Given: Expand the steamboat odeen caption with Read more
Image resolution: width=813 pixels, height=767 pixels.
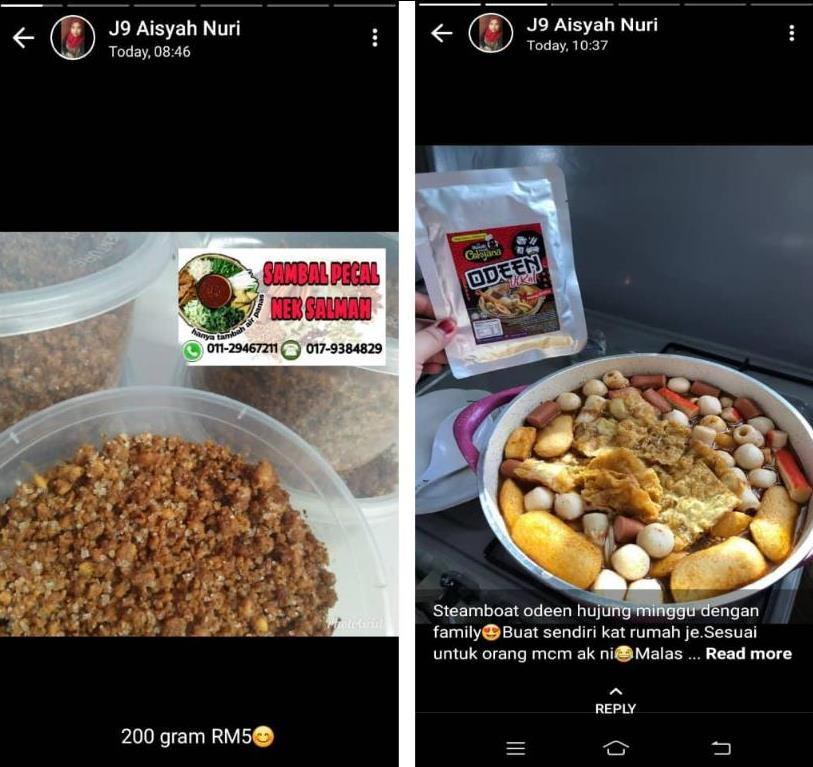Looking at the screenshot, I should [x=748, y=653].
